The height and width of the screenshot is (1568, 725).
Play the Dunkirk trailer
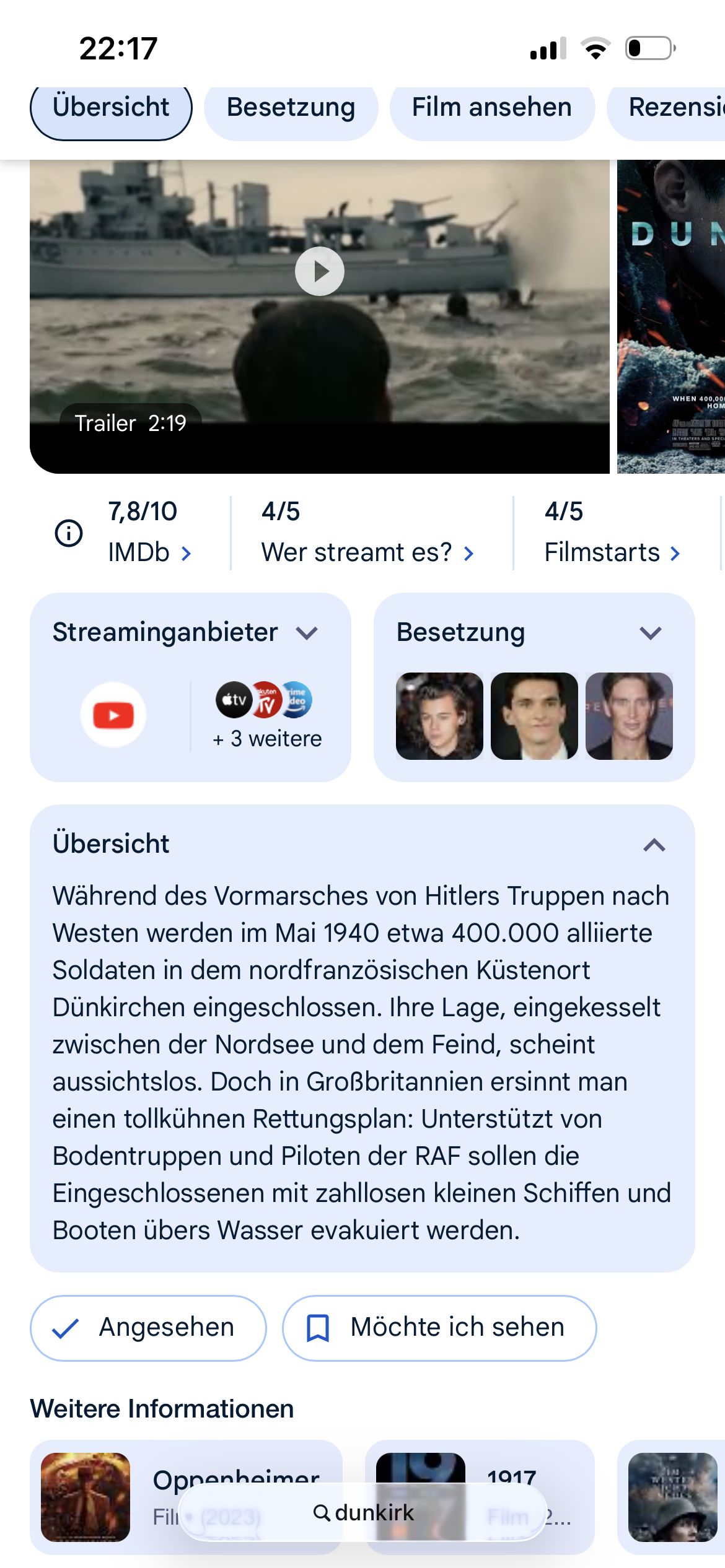(319, 272)
